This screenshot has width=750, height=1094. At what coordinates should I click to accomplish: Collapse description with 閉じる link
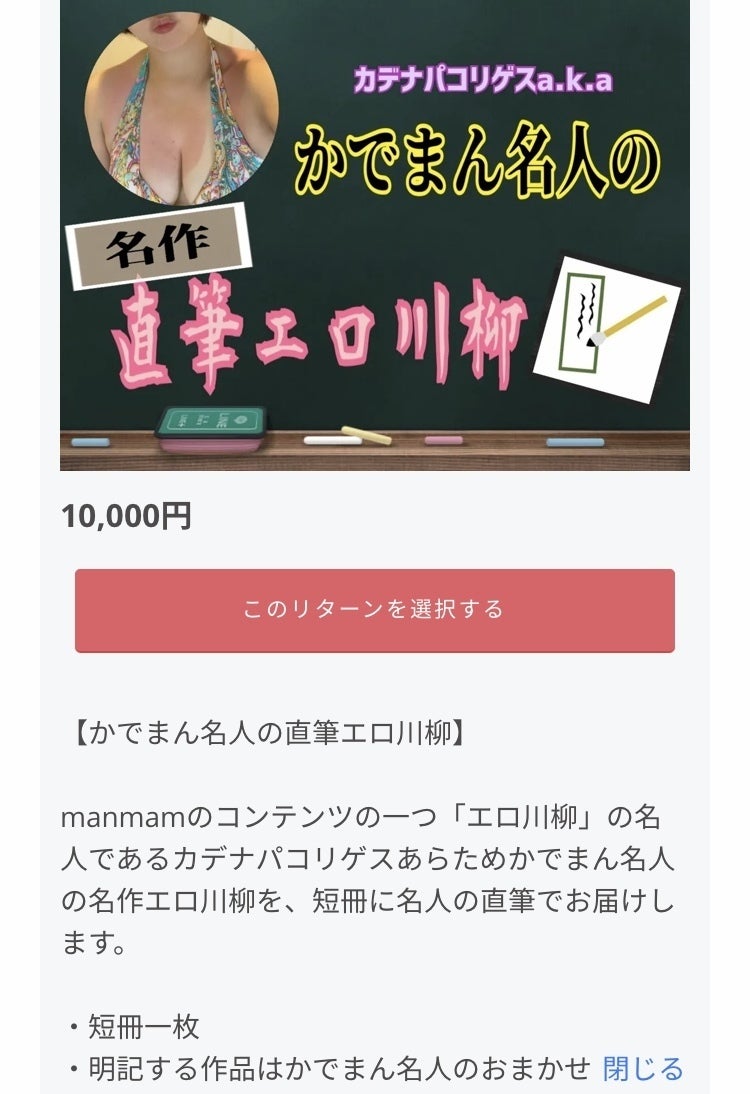click(643, 1069)
